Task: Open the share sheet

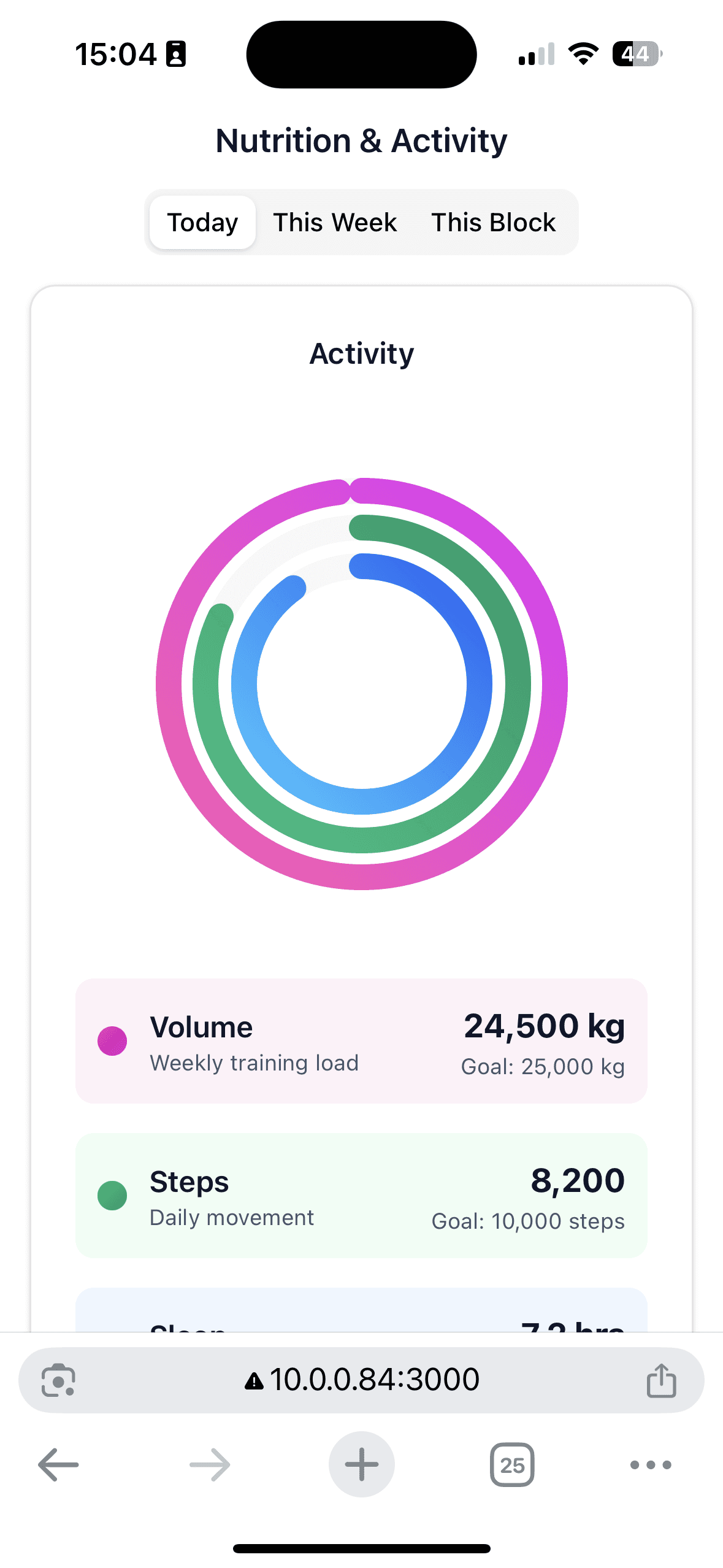Action: click(x=661, y=1380)
